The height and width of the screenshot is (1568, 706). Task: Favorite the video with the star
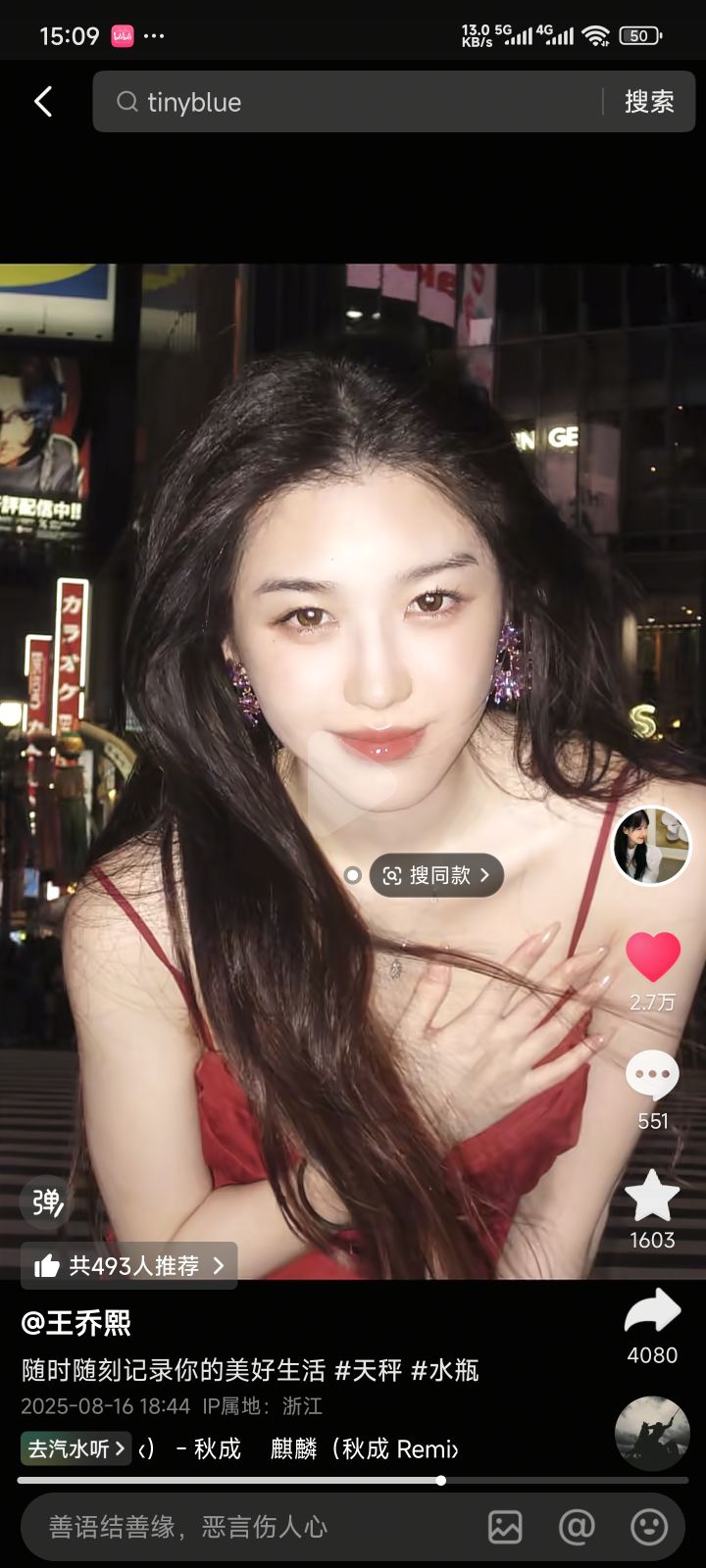point(652,1196)
